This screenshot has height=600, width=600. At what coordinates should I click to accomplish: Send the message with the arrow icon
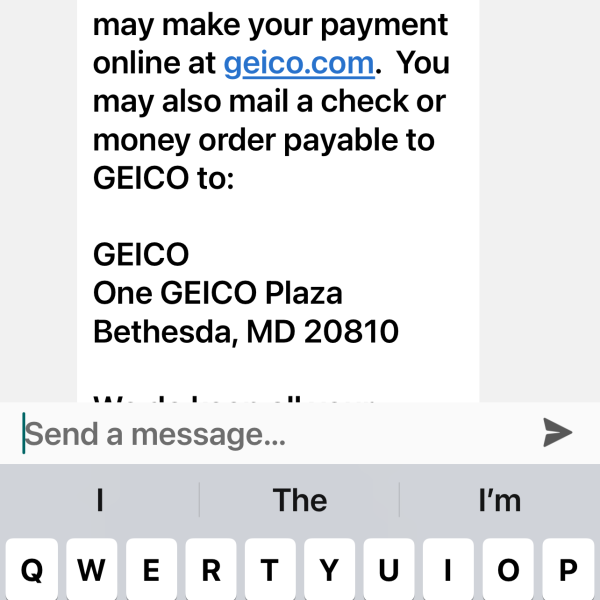coord(557,432)
